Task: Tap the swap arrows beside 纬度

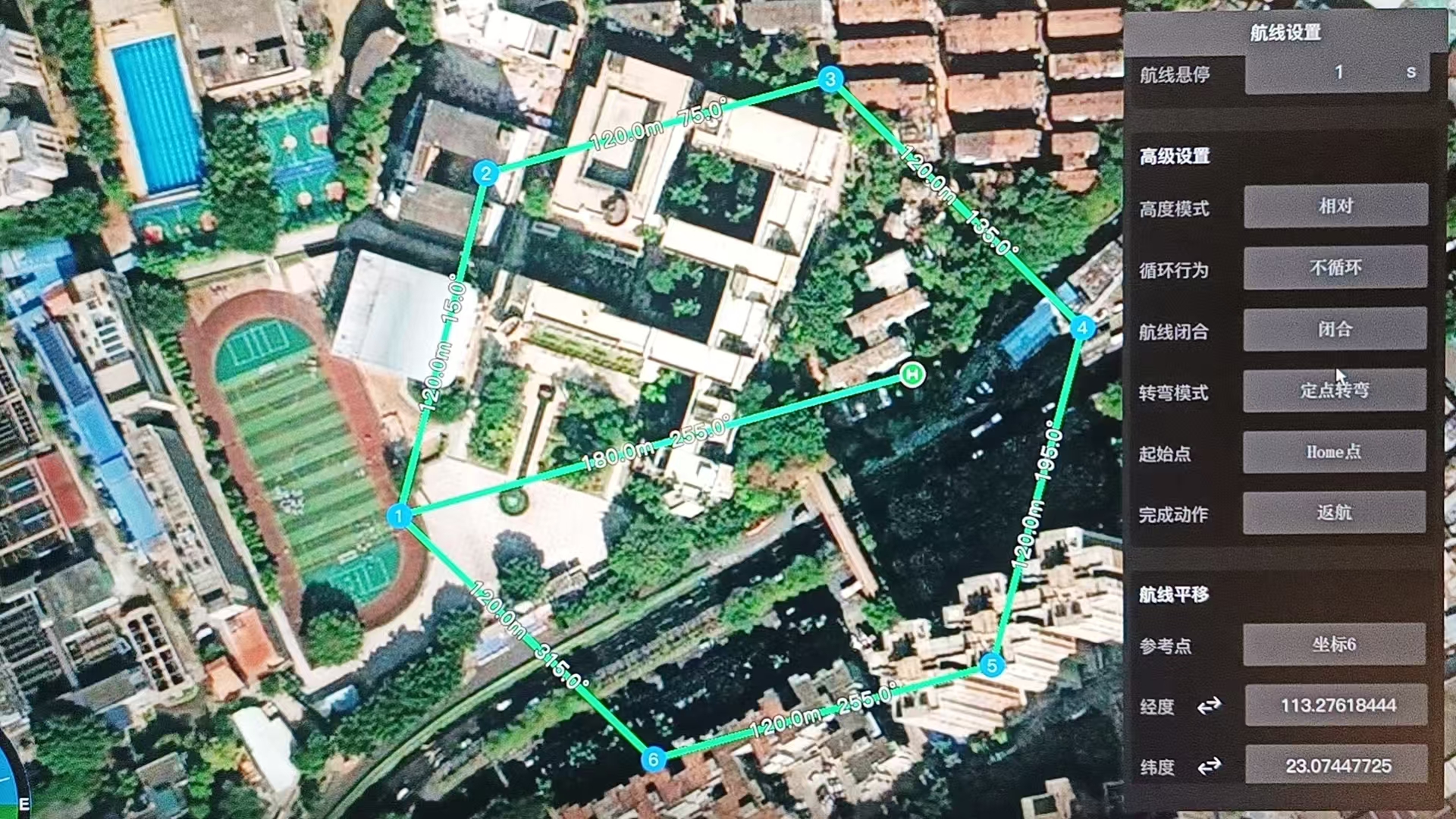Action: tap(1209, 767)
